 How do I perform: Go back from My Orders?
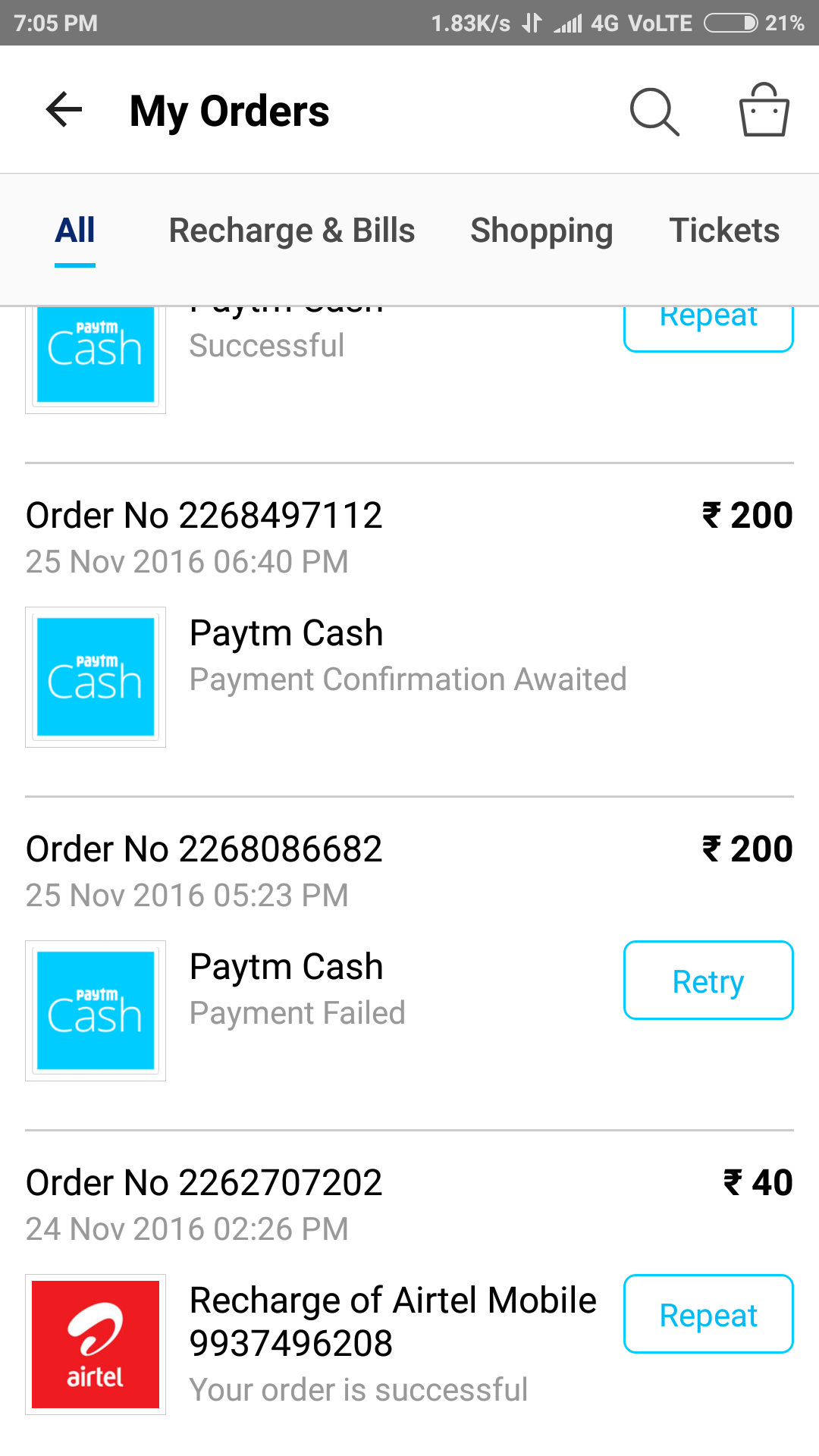point(64,110)
